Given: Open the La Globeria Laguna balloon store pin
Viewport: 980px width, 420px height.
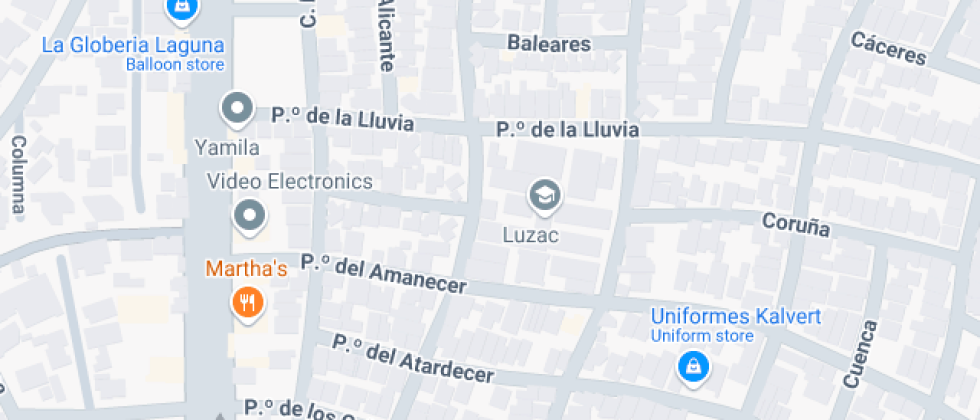Looking at the screenshot, I should pos(182,8).
